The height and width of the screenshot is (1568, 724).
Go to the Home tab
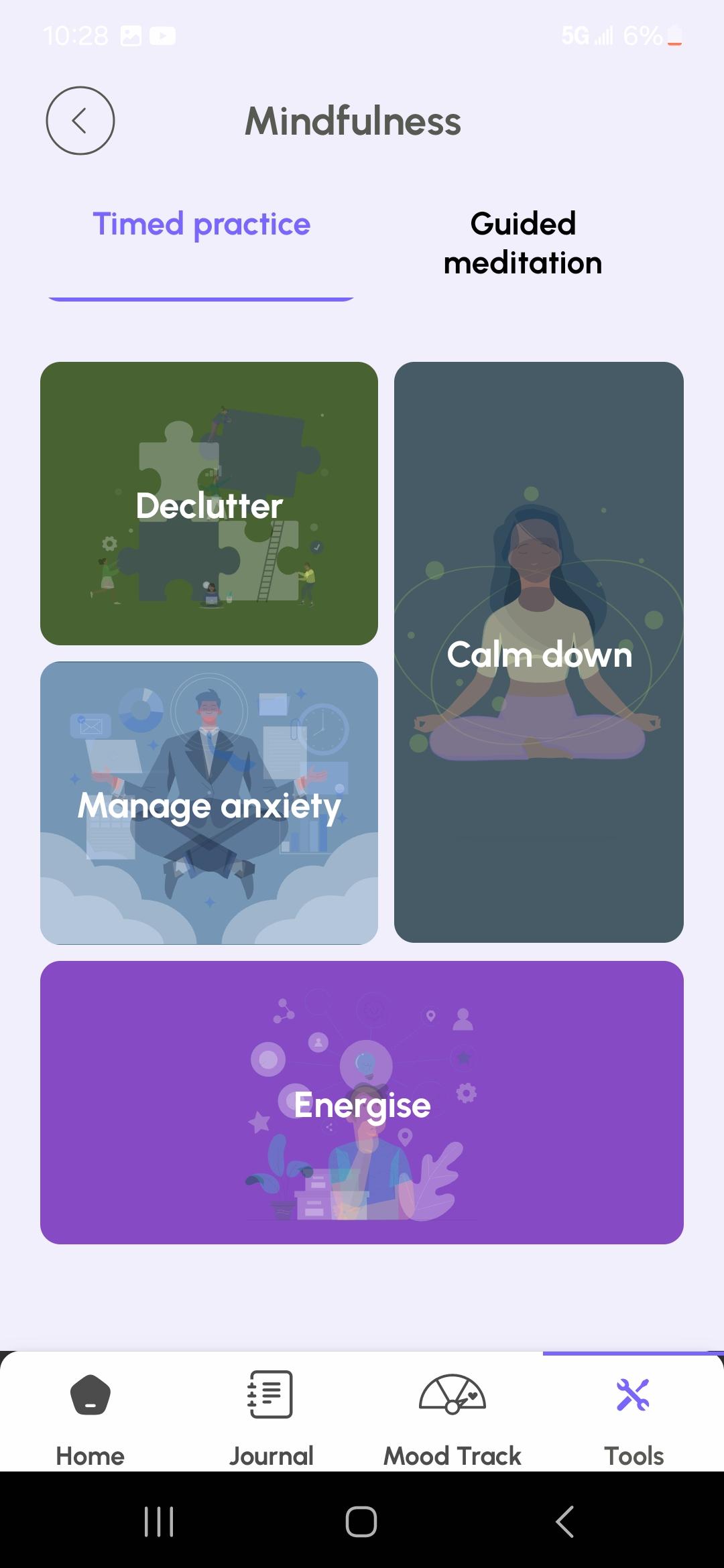point(90,1413)
